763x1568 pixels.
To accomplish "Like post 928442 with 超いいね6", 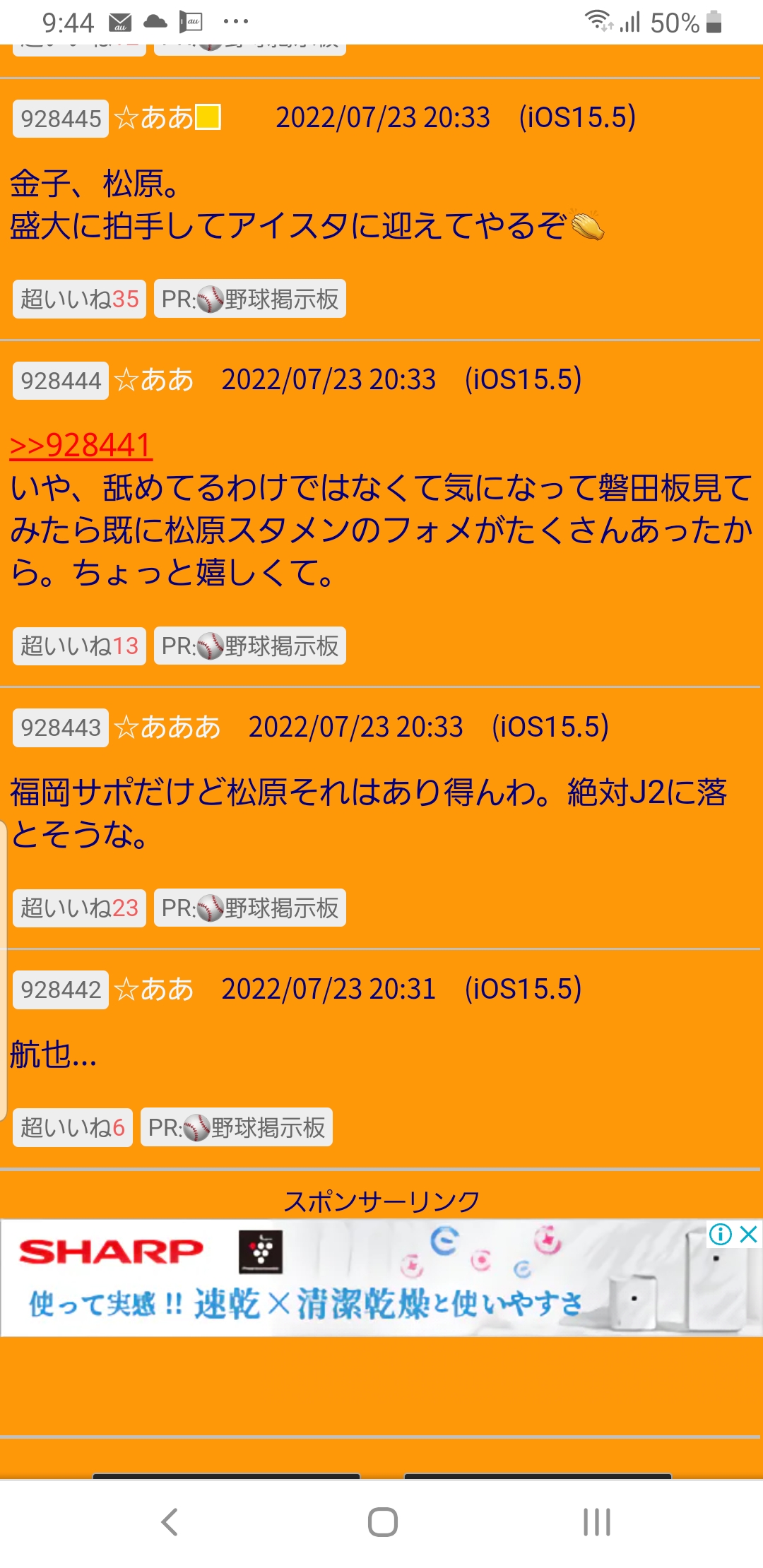I will pos(73,1127).
